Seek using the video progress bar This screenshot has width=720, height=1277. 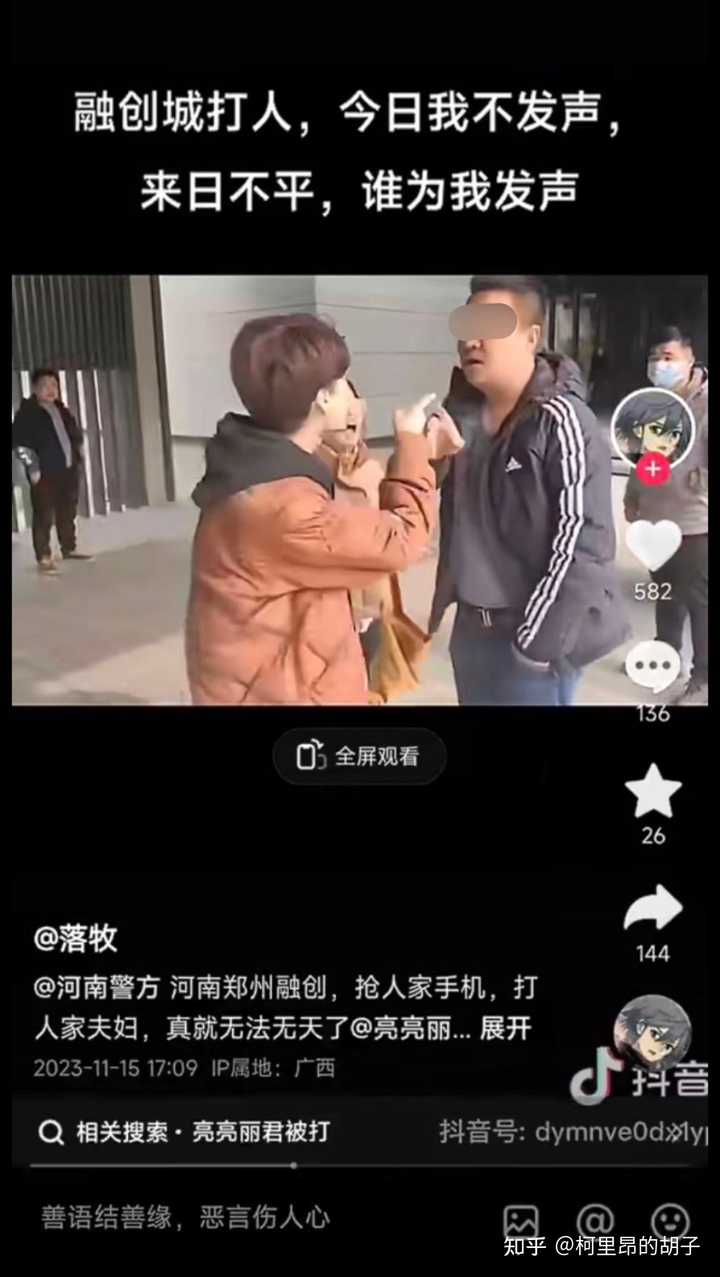[293, 1165]
